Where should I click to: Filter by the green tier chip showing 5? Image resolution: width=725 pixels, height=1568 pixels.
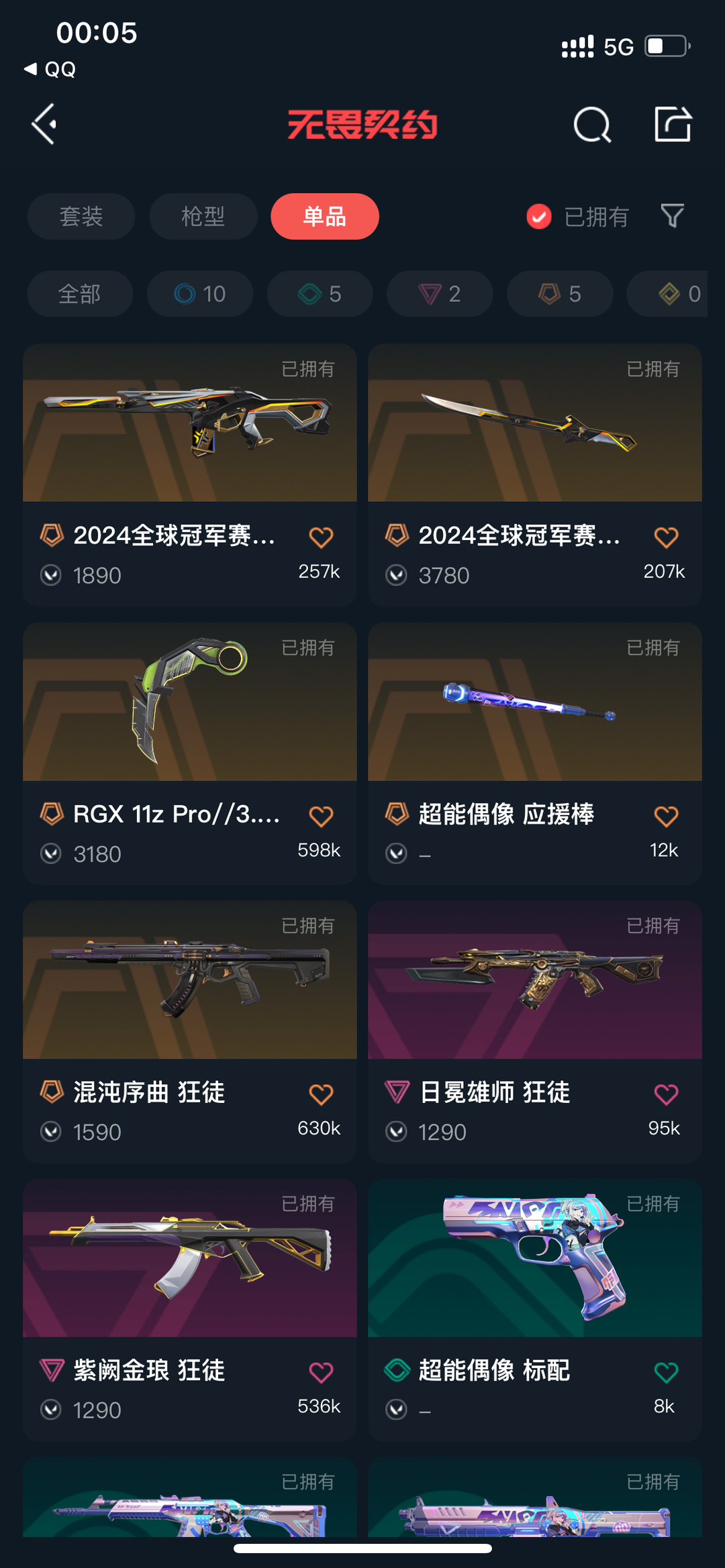320,294
